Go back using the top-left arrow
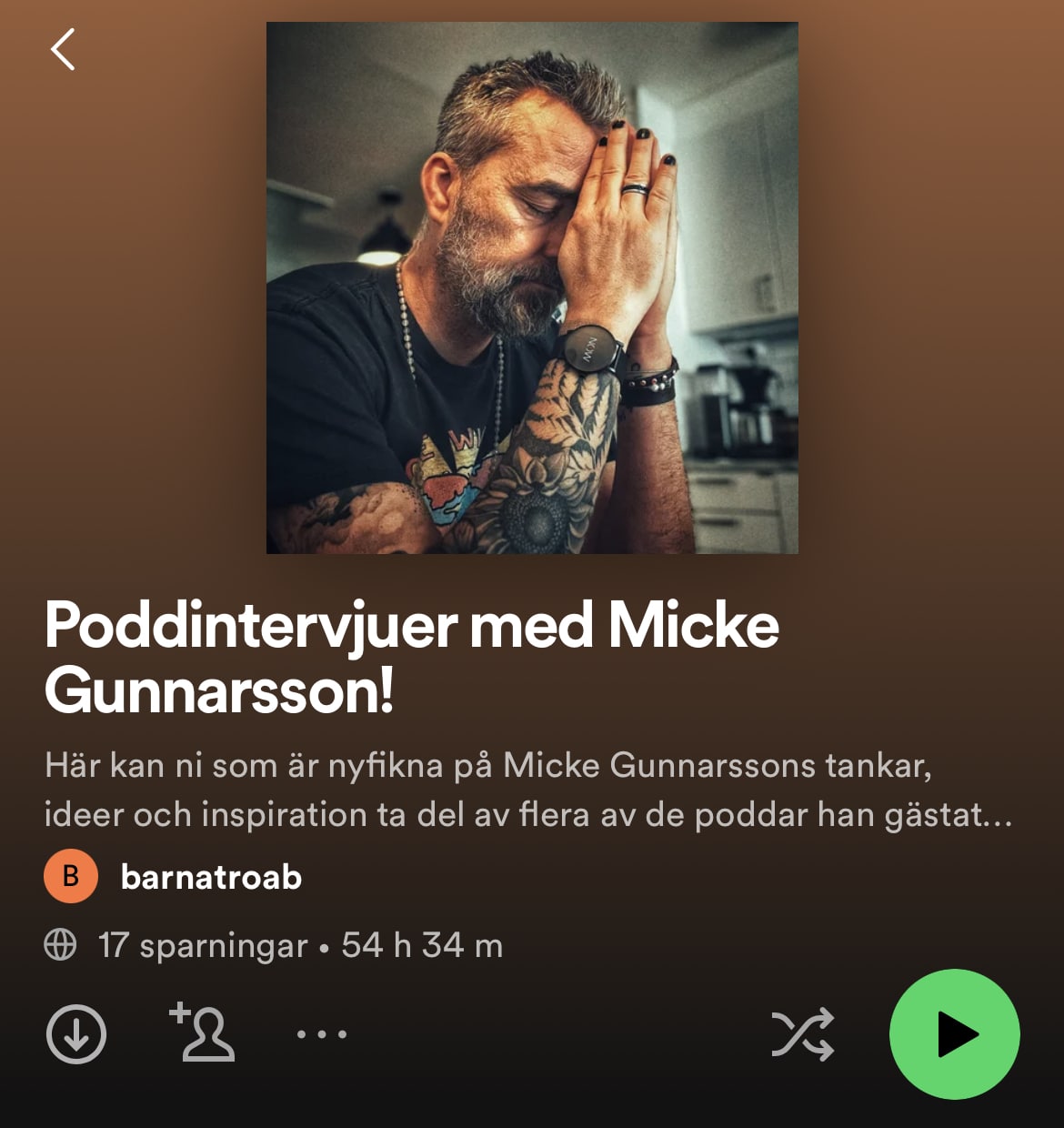This screenshot has height=1128, width=1064. (62, 49)
